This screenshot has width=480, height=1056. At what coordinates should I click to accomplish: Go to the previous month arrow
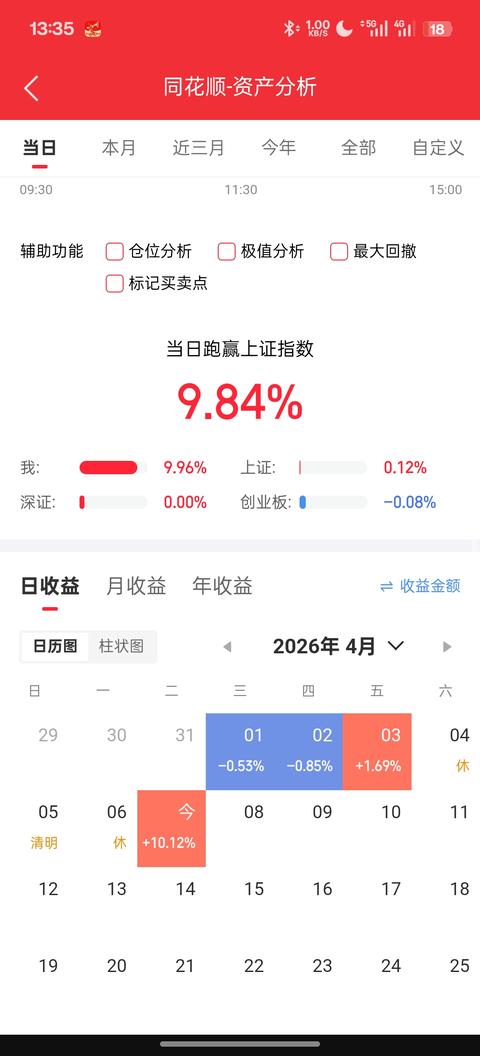(x=227, y=647)
